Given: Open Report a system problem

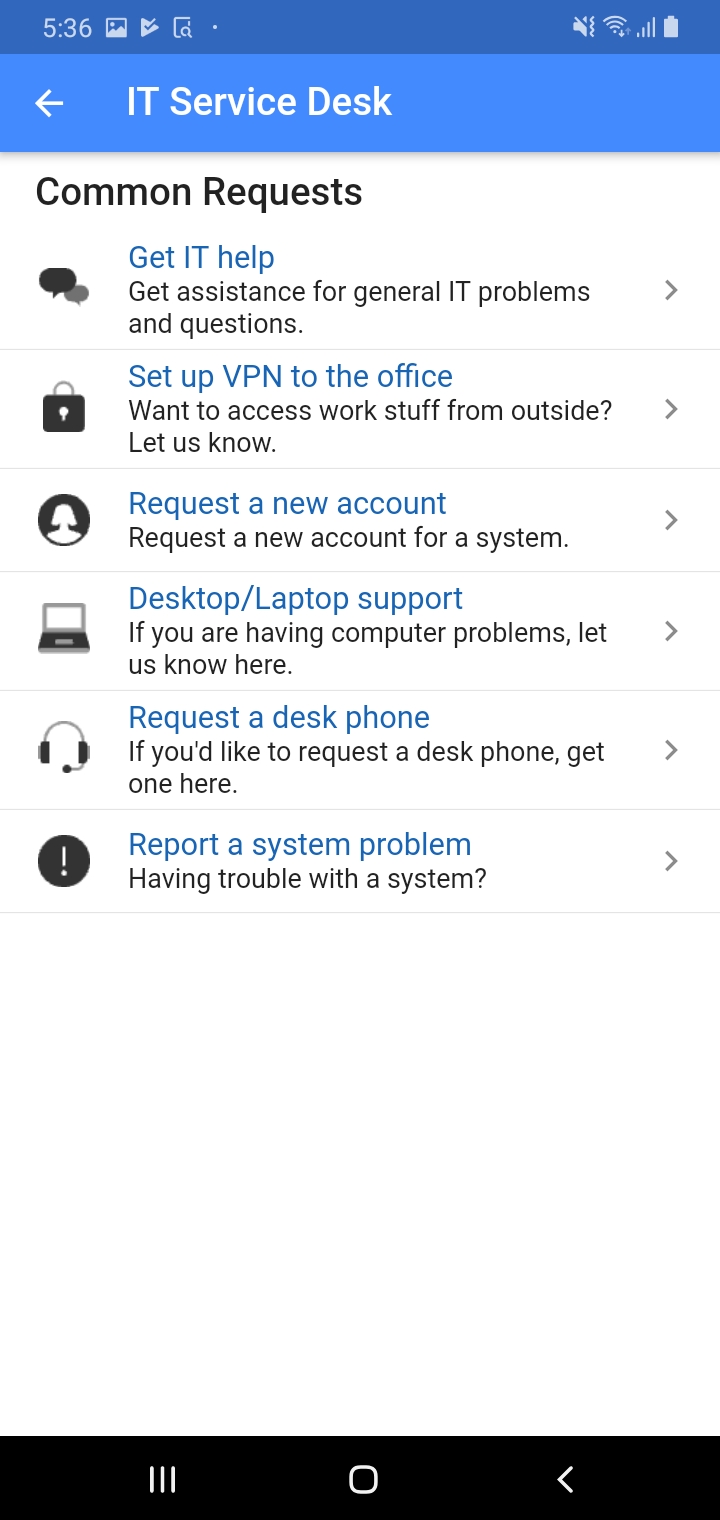Looking at the screenshot, I should (359, 861).
